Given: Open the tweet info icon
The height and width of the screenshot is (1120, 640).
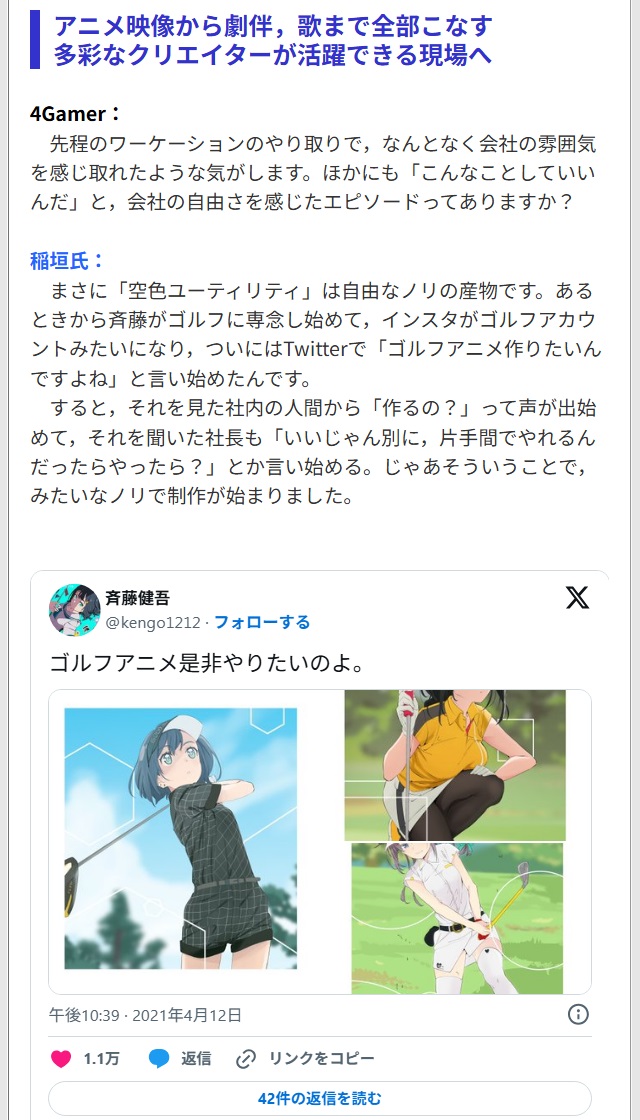Looking at the screenshot, I should [x=578, y=1014].
